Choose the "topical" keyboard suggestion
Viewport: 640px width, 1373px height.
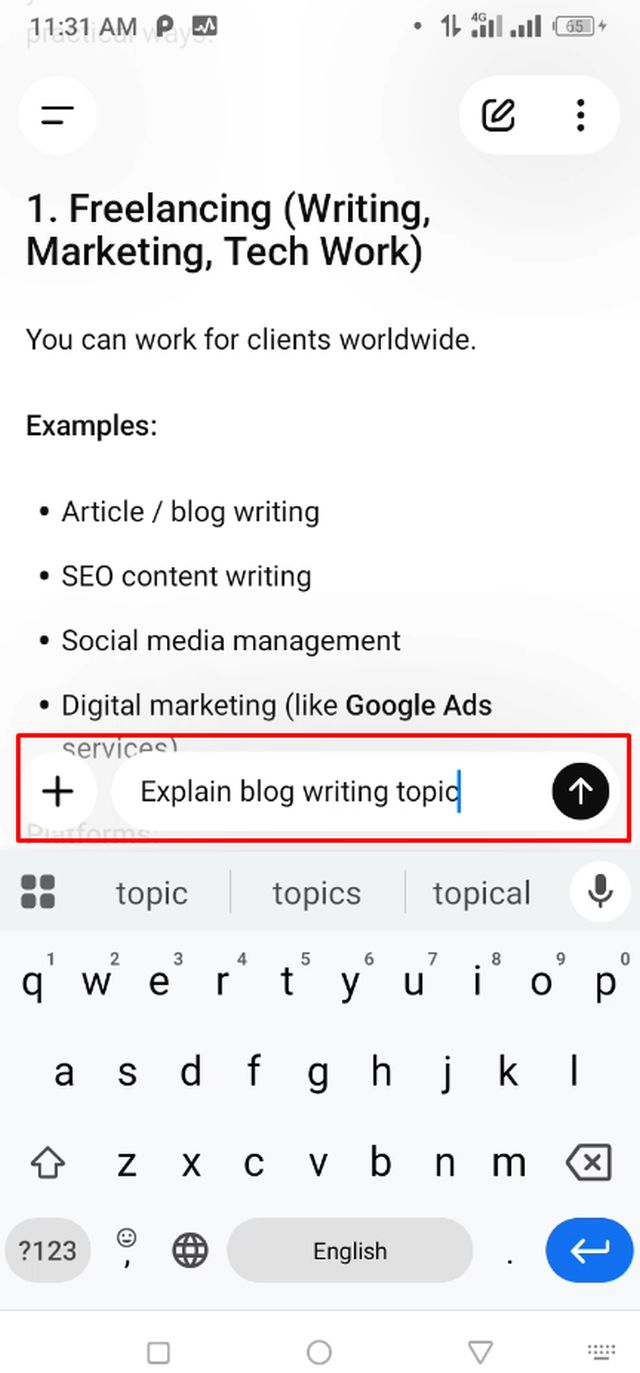[481, 893]
